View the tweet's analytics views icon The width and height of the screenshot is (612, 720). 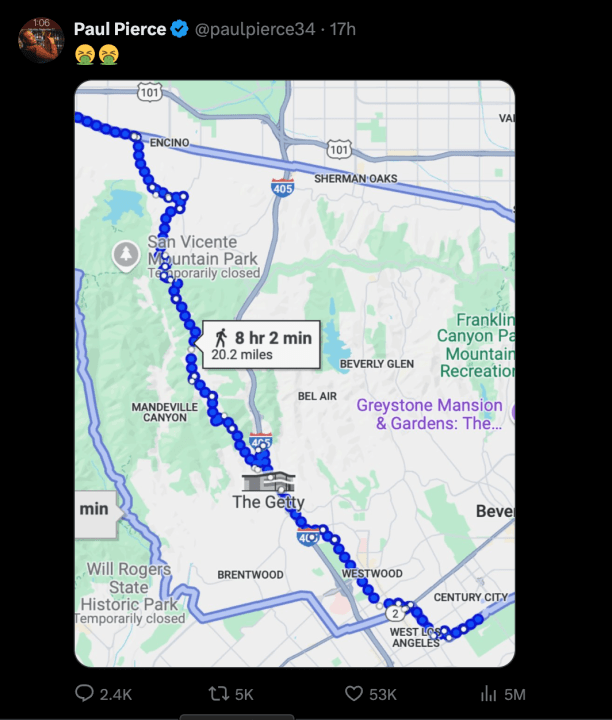point(490,693)
